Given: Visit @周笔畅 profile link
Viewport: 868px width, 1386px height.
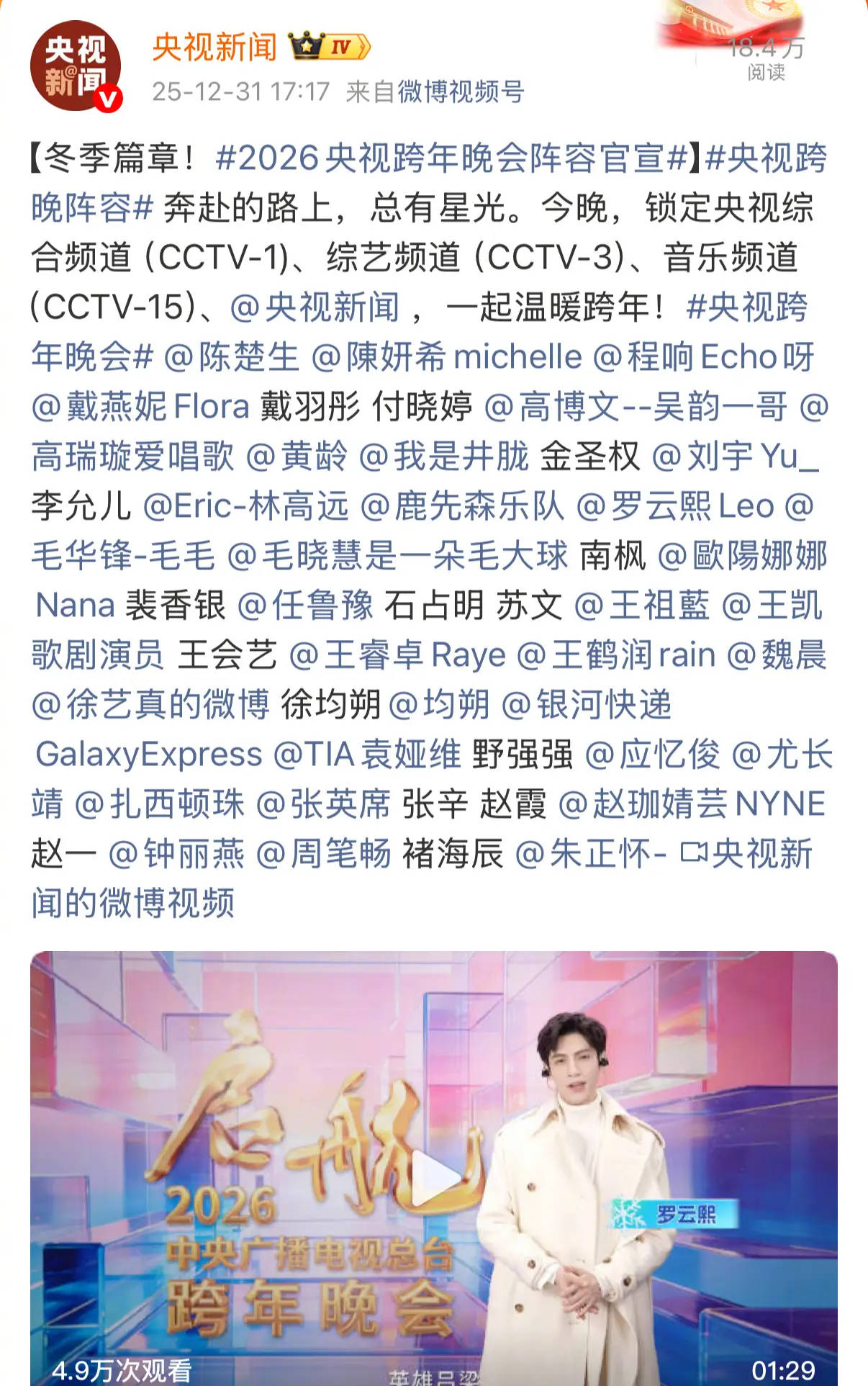Looking at the screenshot, I should 323,854.
